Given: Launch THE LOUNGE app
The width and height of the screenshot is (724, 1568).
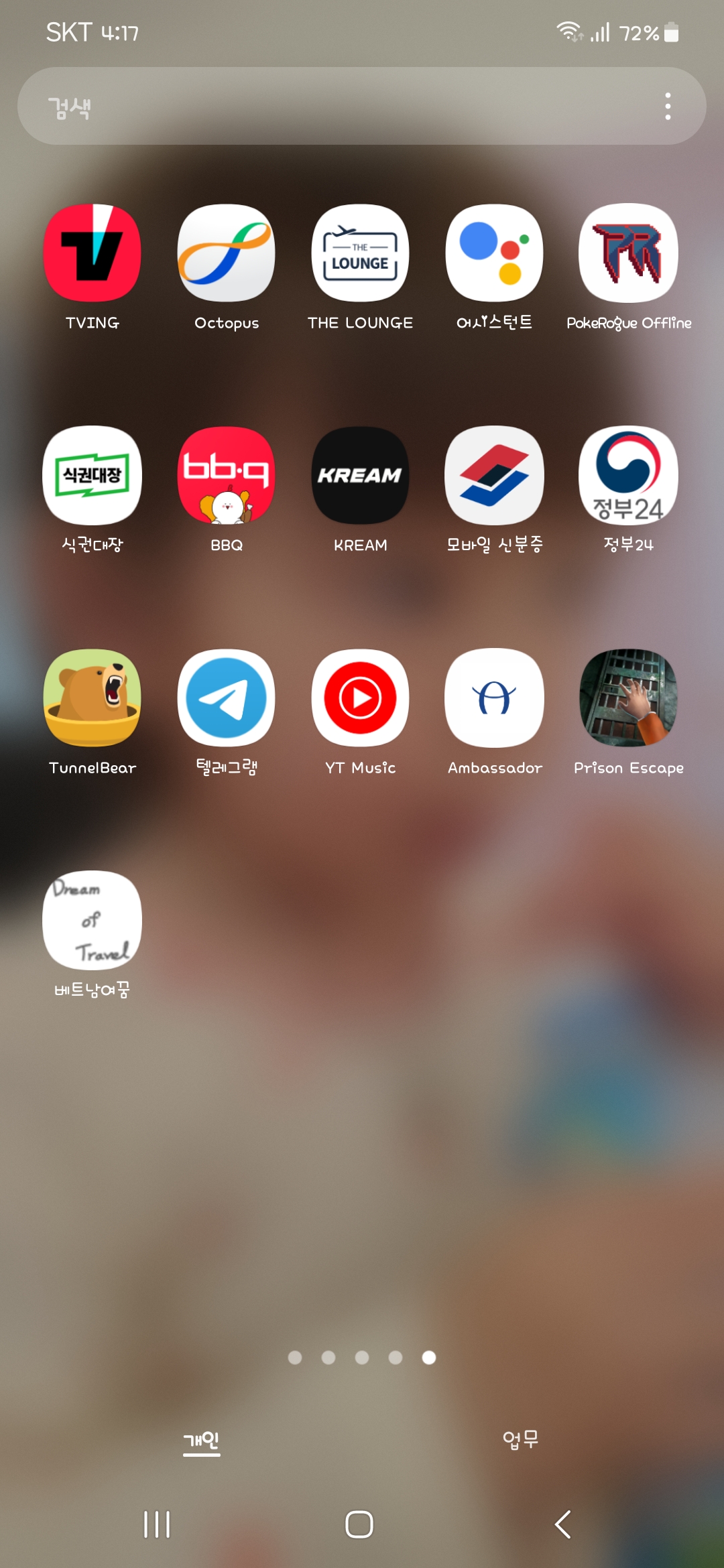Looking at the screenshot, I should point(361,253).
